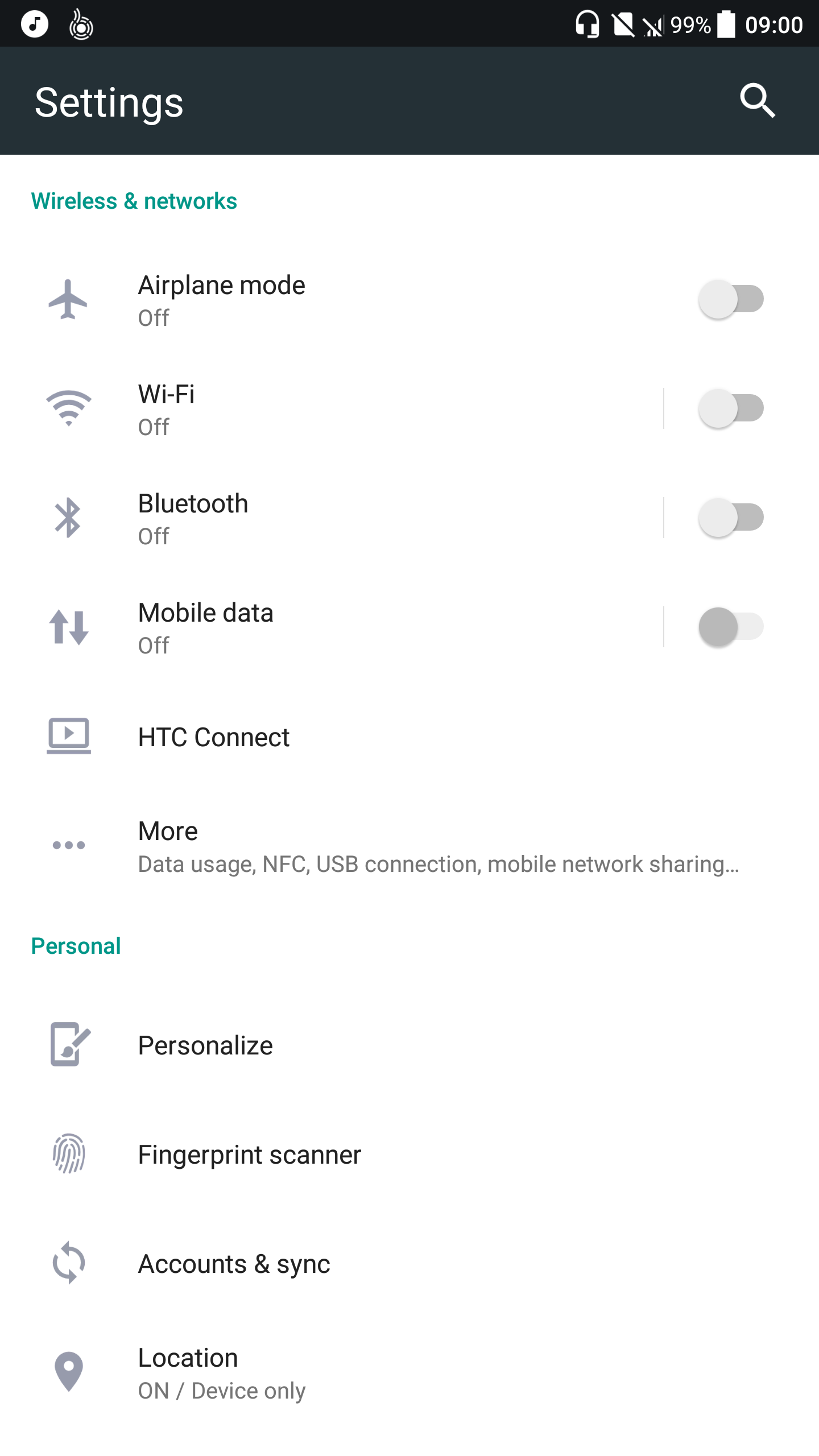This screenshot has width=819, height=1456.
Task: Open Accounts & sync
Action: [341, 1264]
